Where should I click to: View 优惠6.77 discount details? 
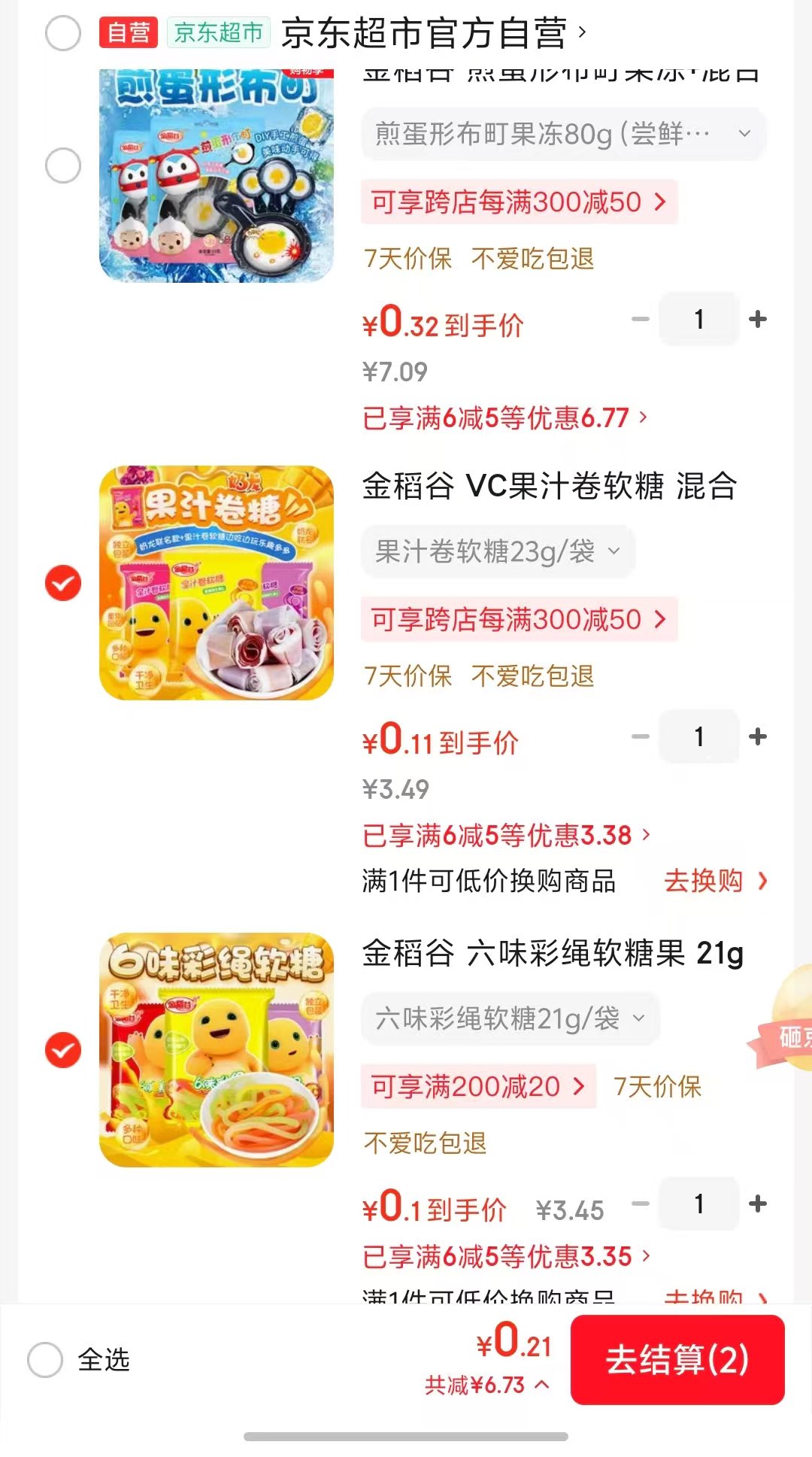pos(504,417)
